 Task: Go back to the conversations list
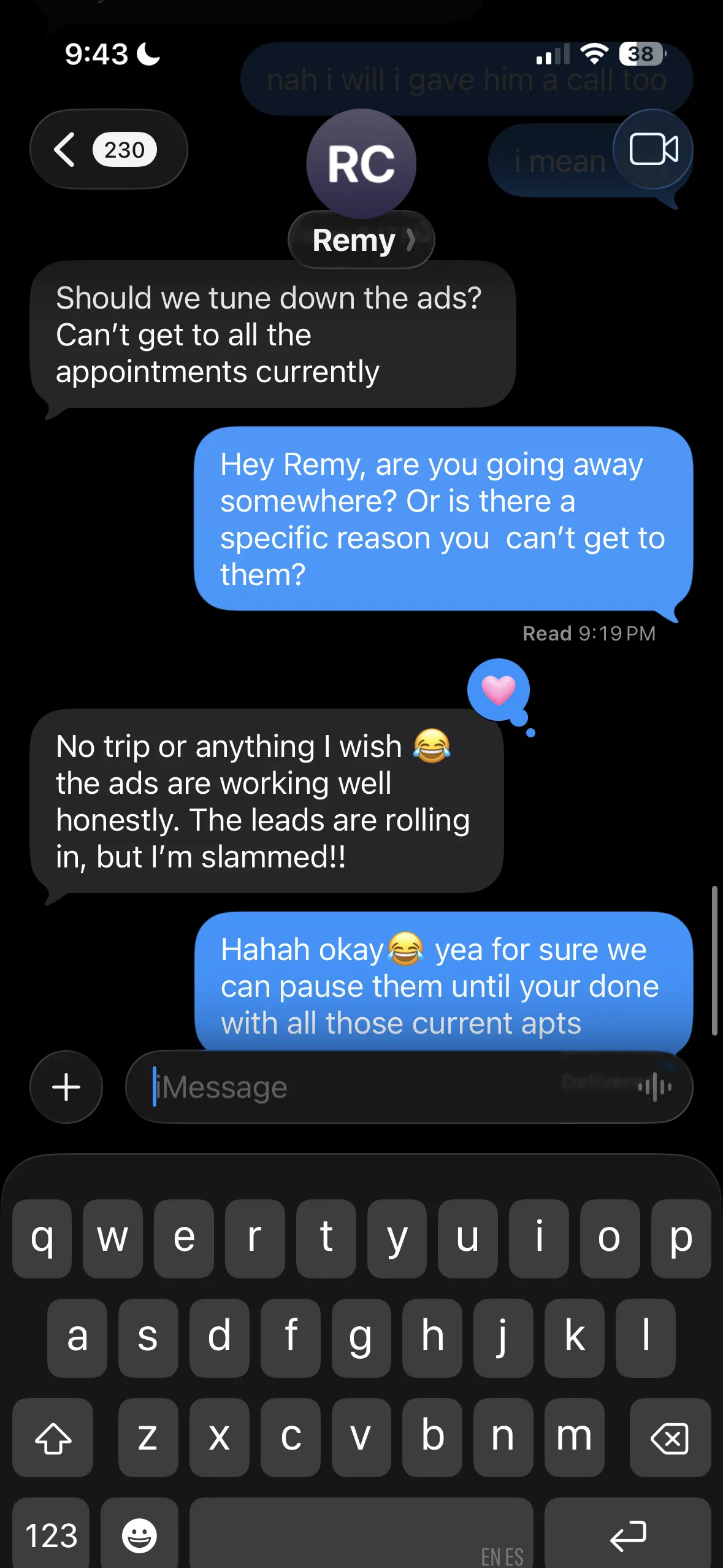(x=109, y=149)
